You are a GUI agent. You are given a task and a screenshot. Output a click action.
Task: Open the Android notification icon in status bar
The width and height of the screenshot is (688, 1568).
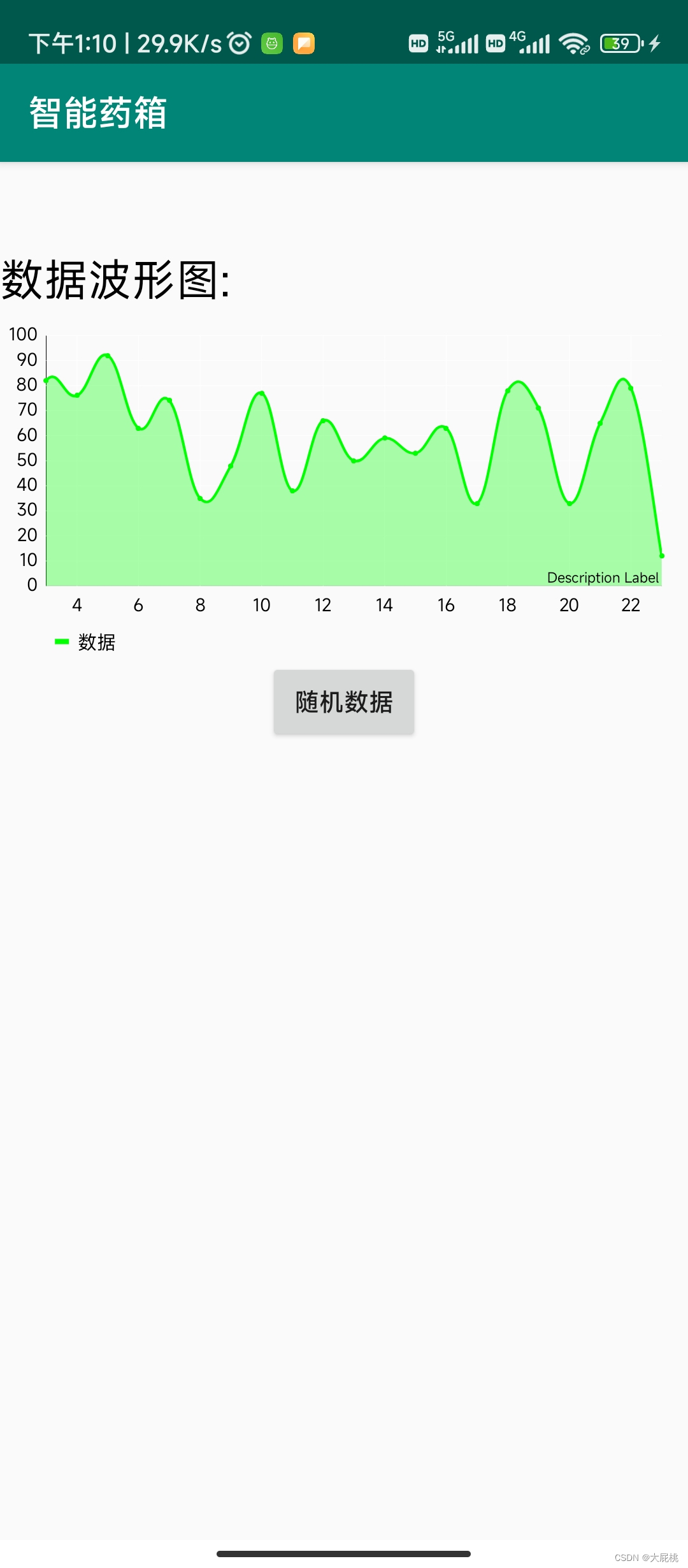coord(271,43)
